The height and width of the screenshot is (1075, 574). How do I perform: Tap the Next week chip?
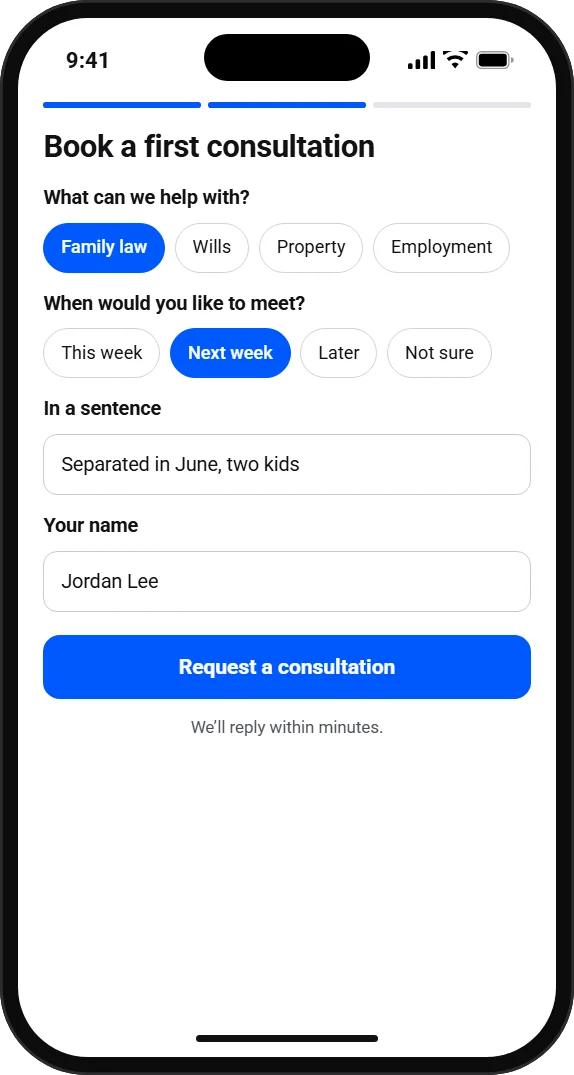[230, 353]
